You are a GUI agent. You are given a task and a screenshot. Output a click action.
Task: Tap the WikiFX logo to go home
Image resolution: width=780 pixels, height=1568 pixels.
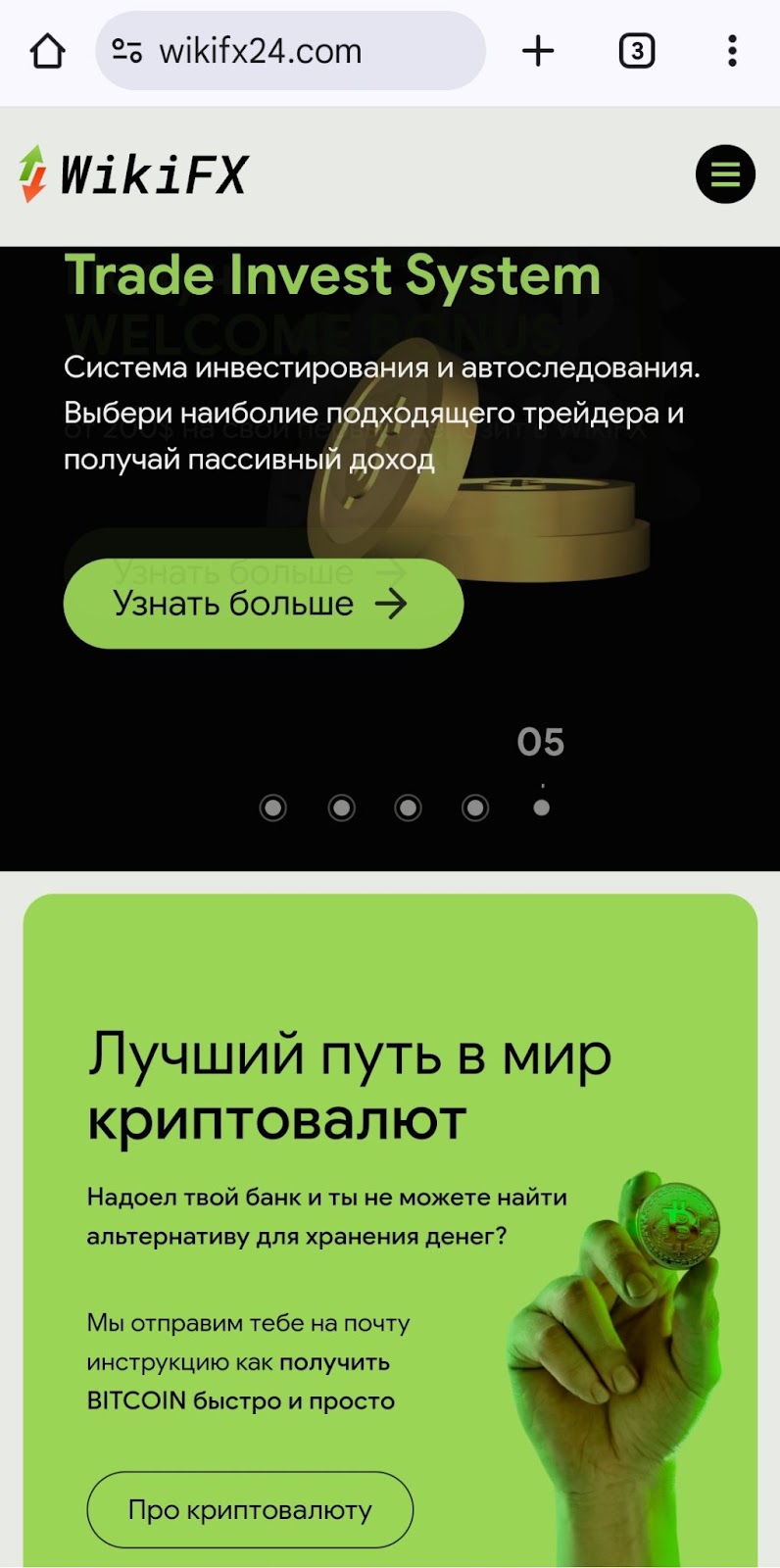point(135,174)
